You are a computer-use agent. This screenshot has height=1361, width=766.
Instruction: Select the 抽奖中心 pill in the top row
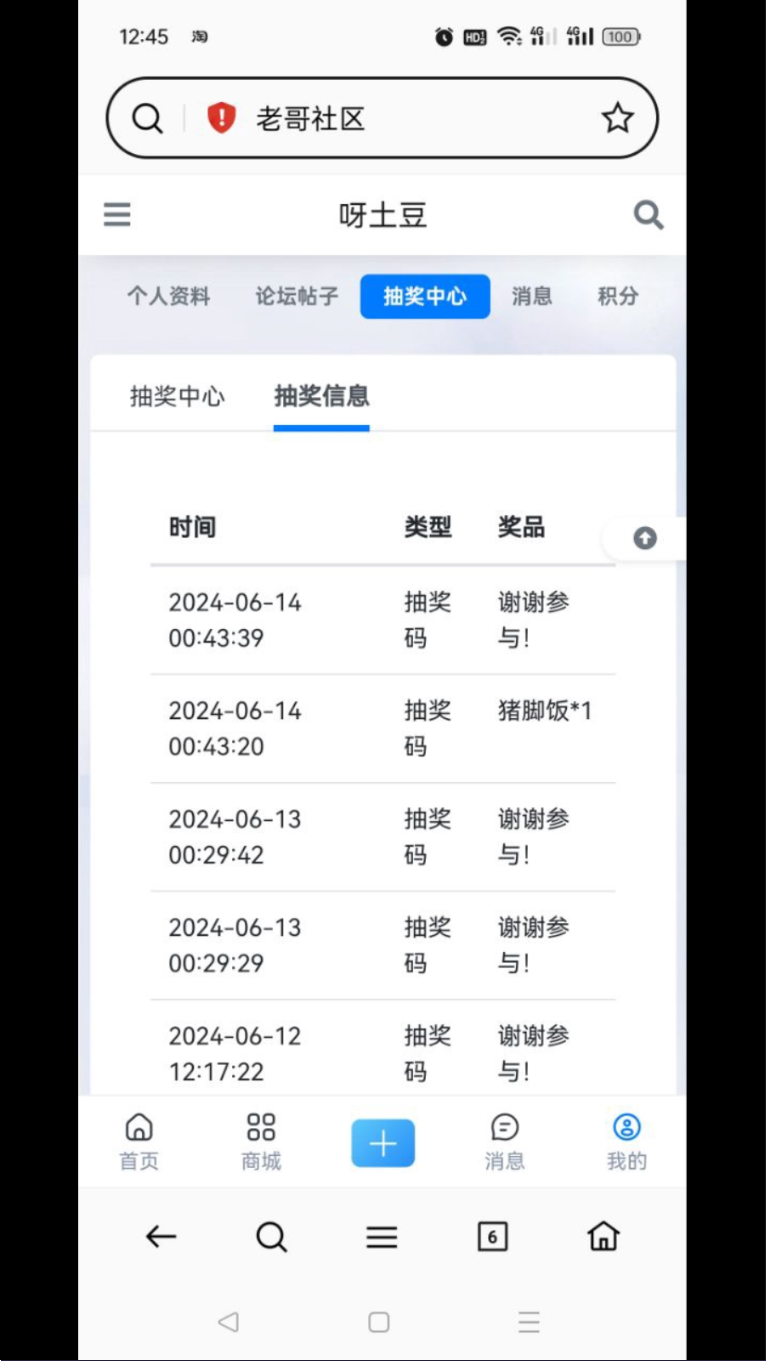[x=425, y=296]
